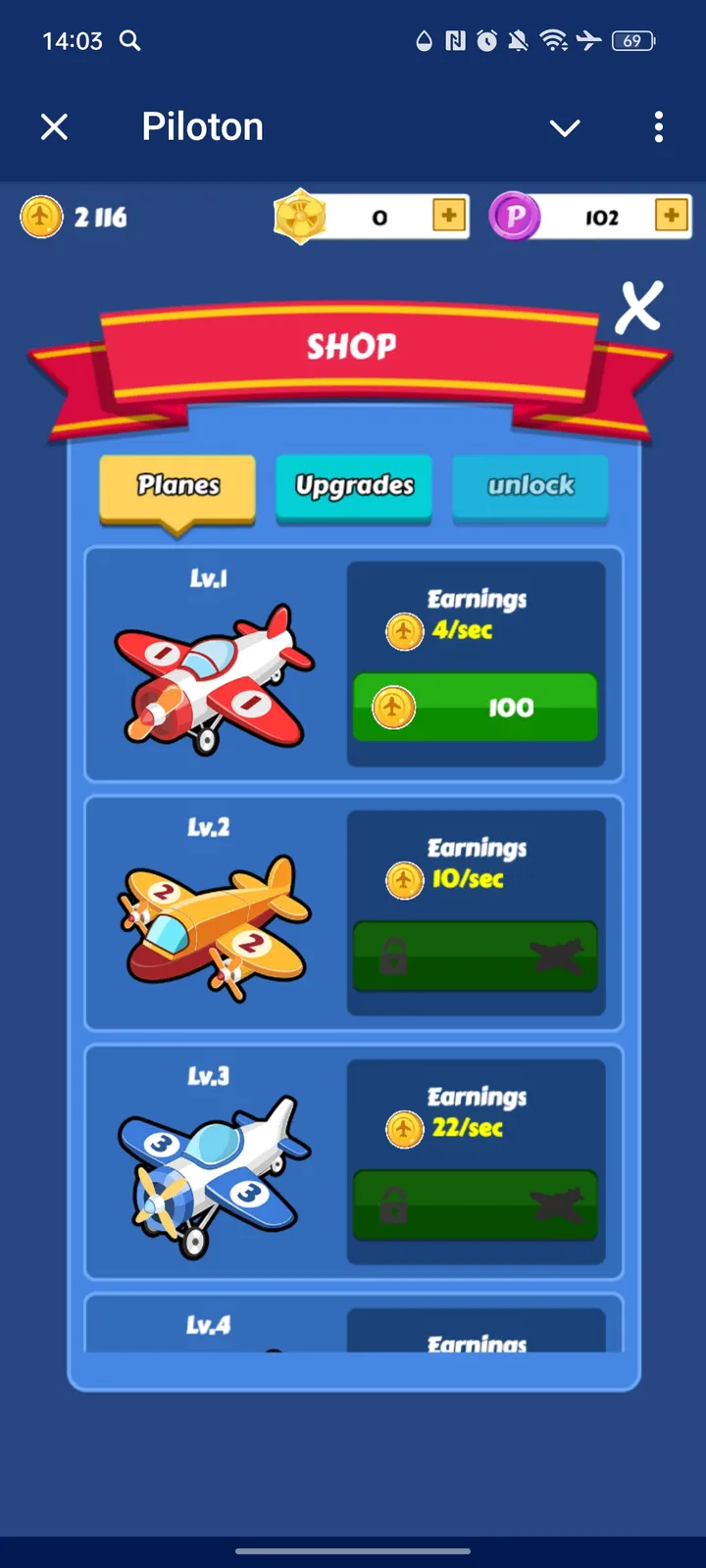Click the search magnifier in the status bar
The image size is (706, 1568).
pyautogui.click(x=130, y=41)
